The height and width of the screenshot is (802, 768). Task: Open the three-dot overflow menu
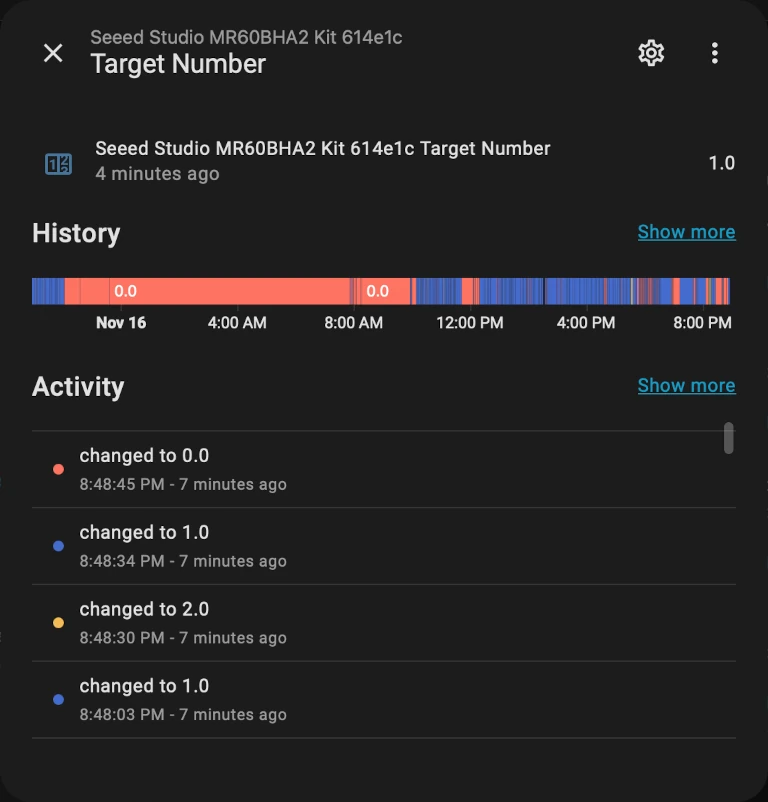pyautogui.click(x=715, y=52)
